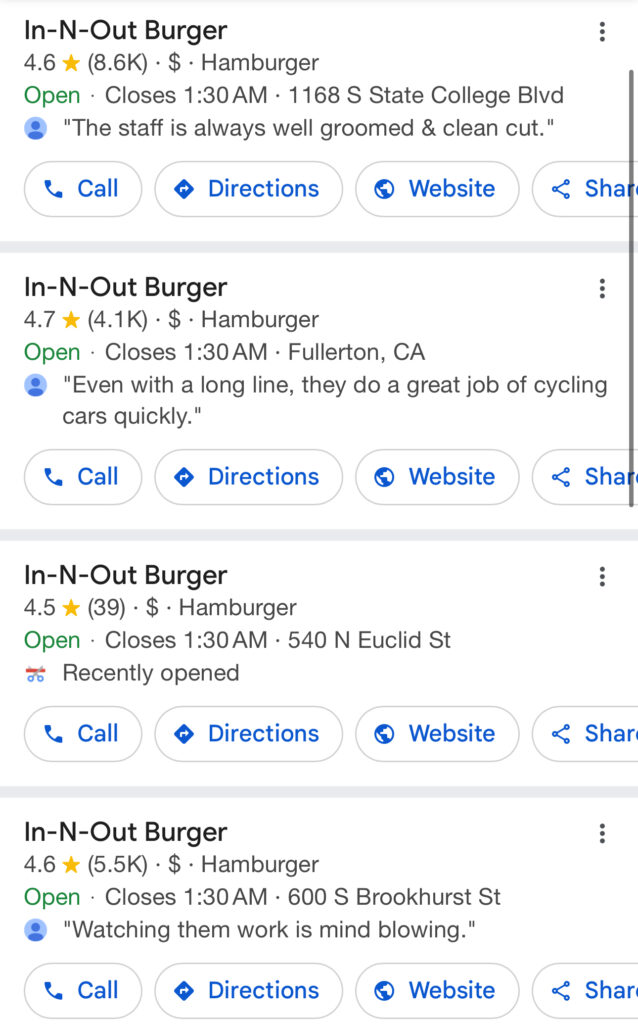Share the recently opened Euclid St listing

coord(585,733)
